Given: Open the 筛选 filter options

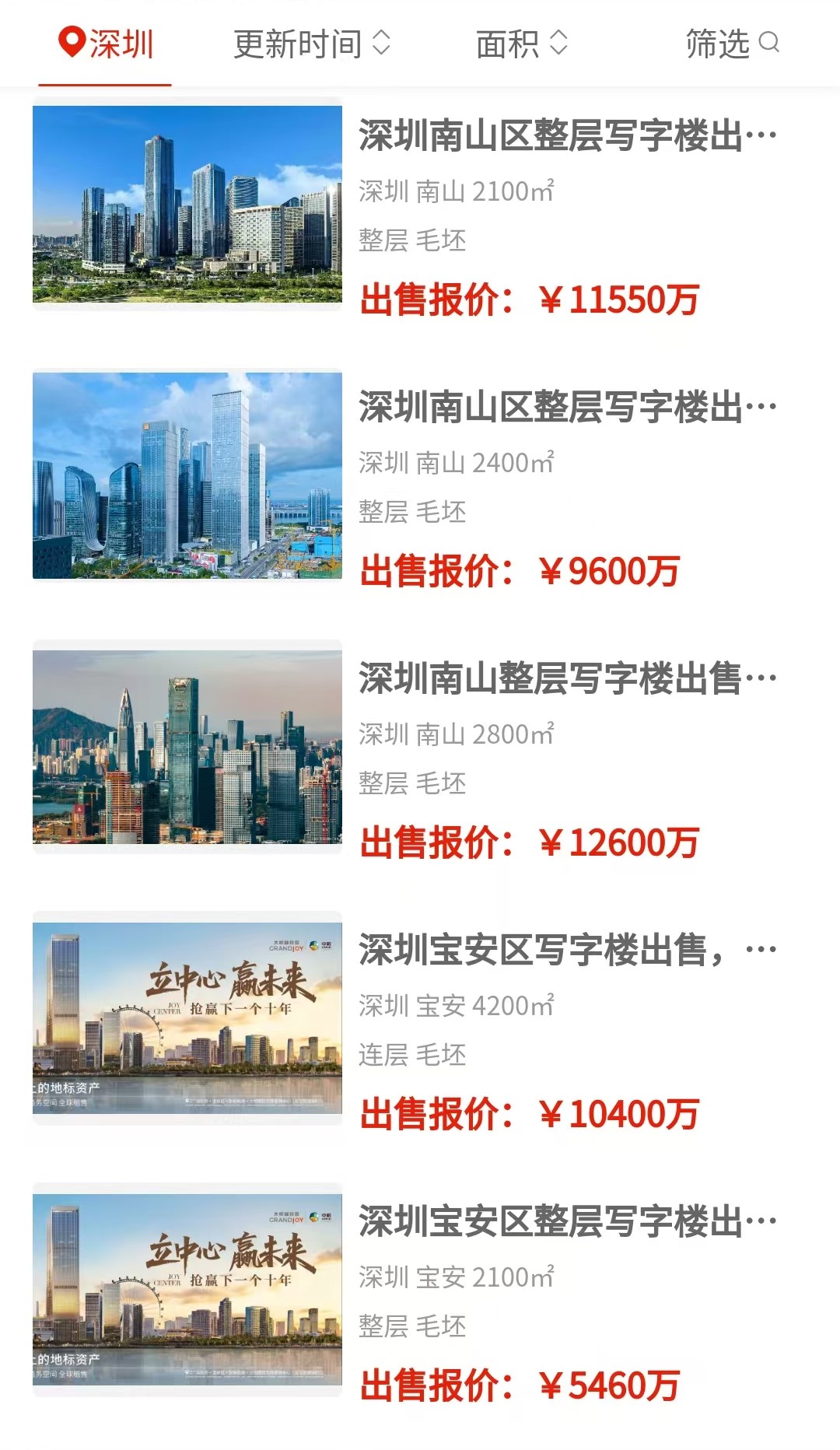Looking at the screenshot, I should [x=732, y=44].
